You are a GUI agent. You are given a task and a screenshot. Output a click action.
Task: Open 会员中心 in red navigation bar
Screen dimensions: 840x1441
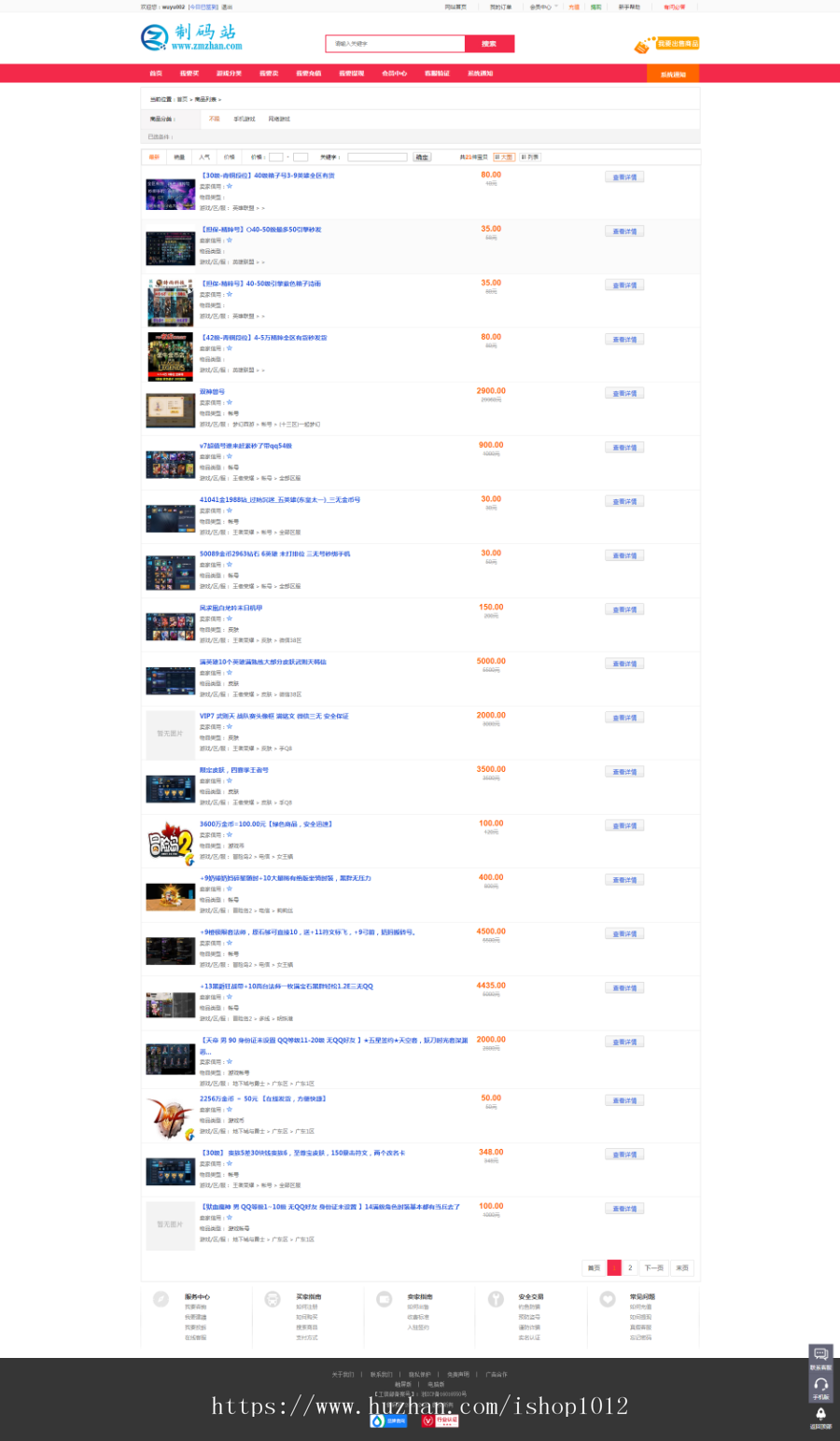(x=394, y=74)
